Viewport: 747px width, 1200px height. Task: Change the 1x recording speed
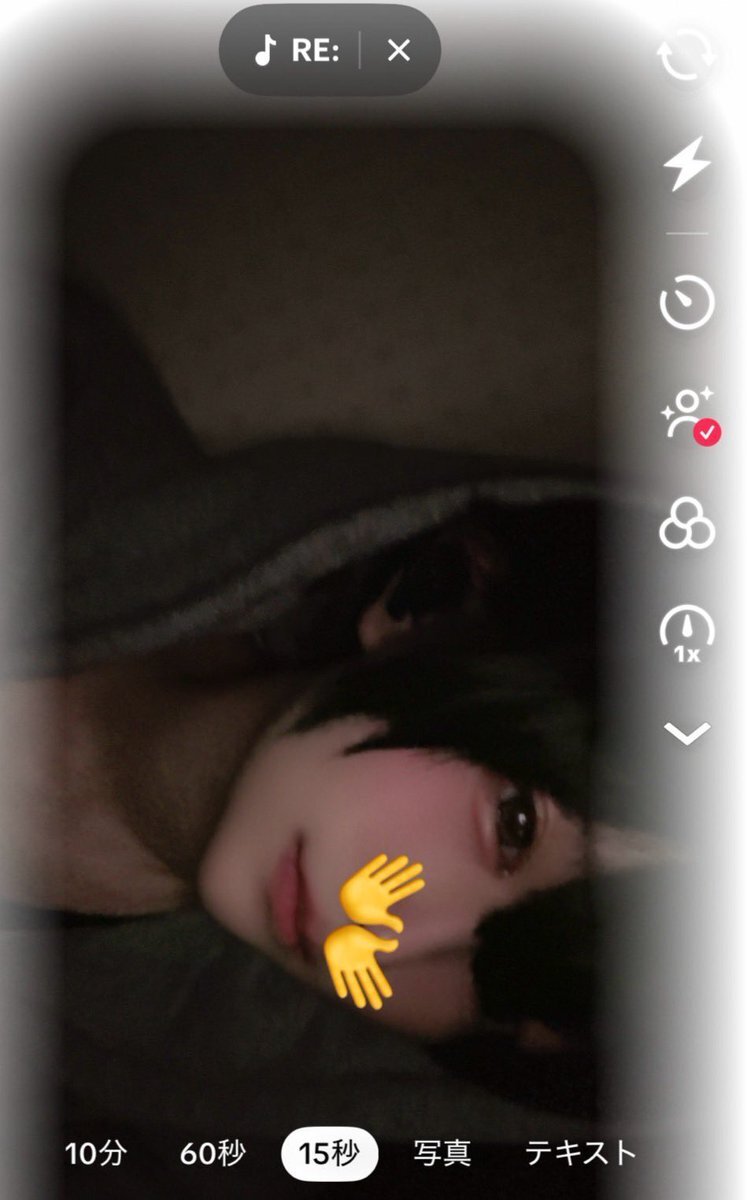pos(687,635)
